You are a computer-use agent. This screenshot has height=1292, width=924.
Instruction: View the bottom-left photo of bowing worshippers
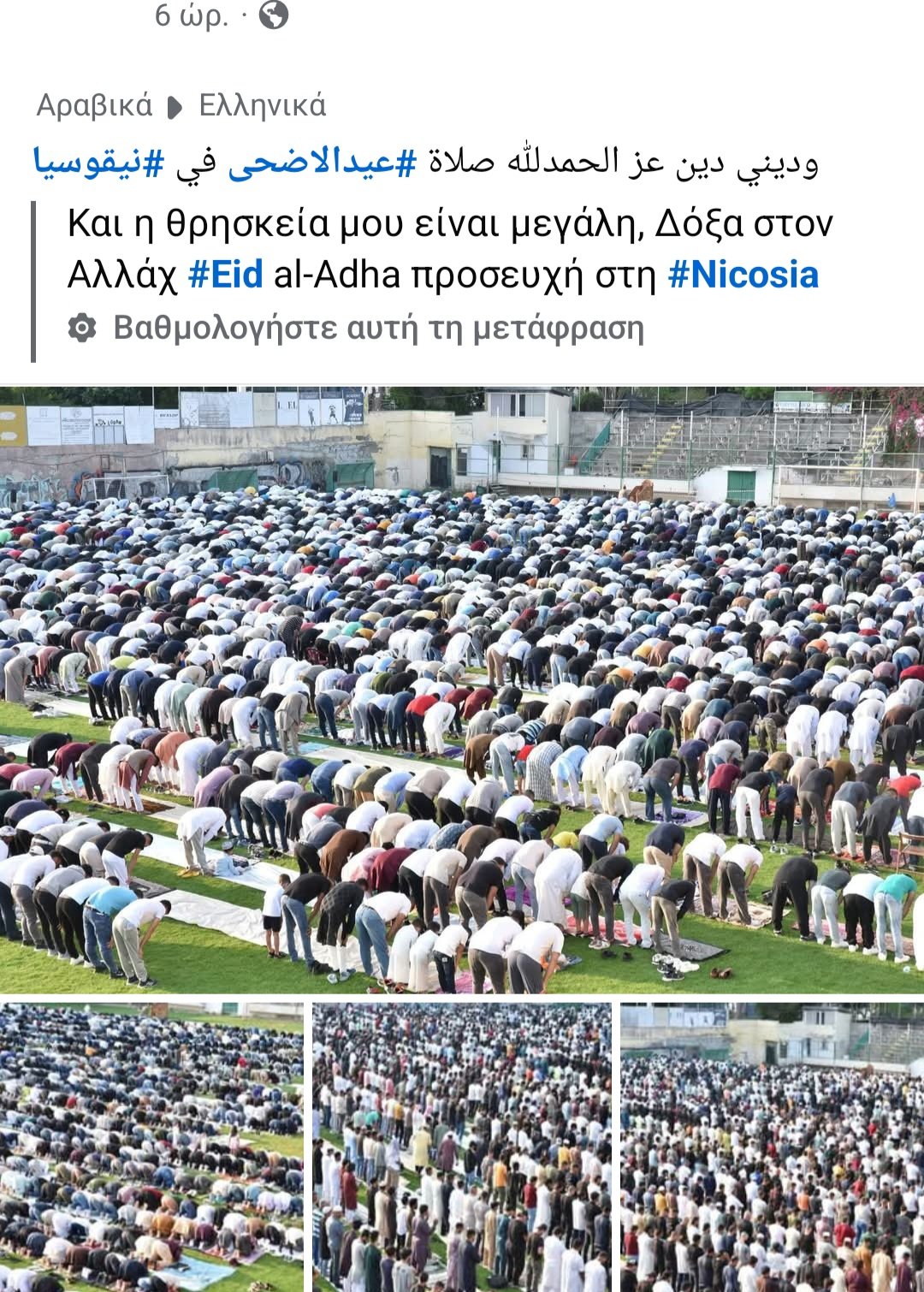coord(151,1147)
